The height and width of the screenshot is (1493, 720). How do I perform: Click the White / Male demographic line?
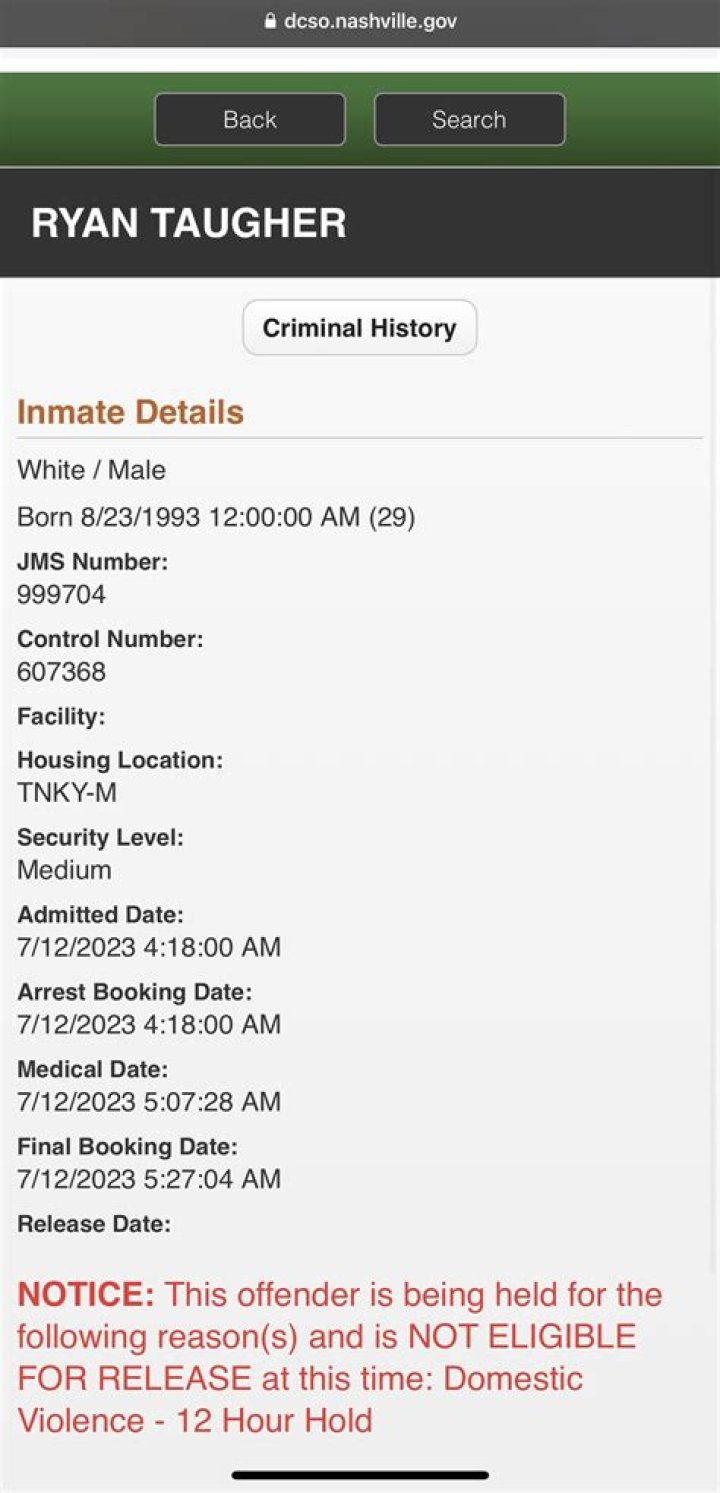click(x=90, y=469)
